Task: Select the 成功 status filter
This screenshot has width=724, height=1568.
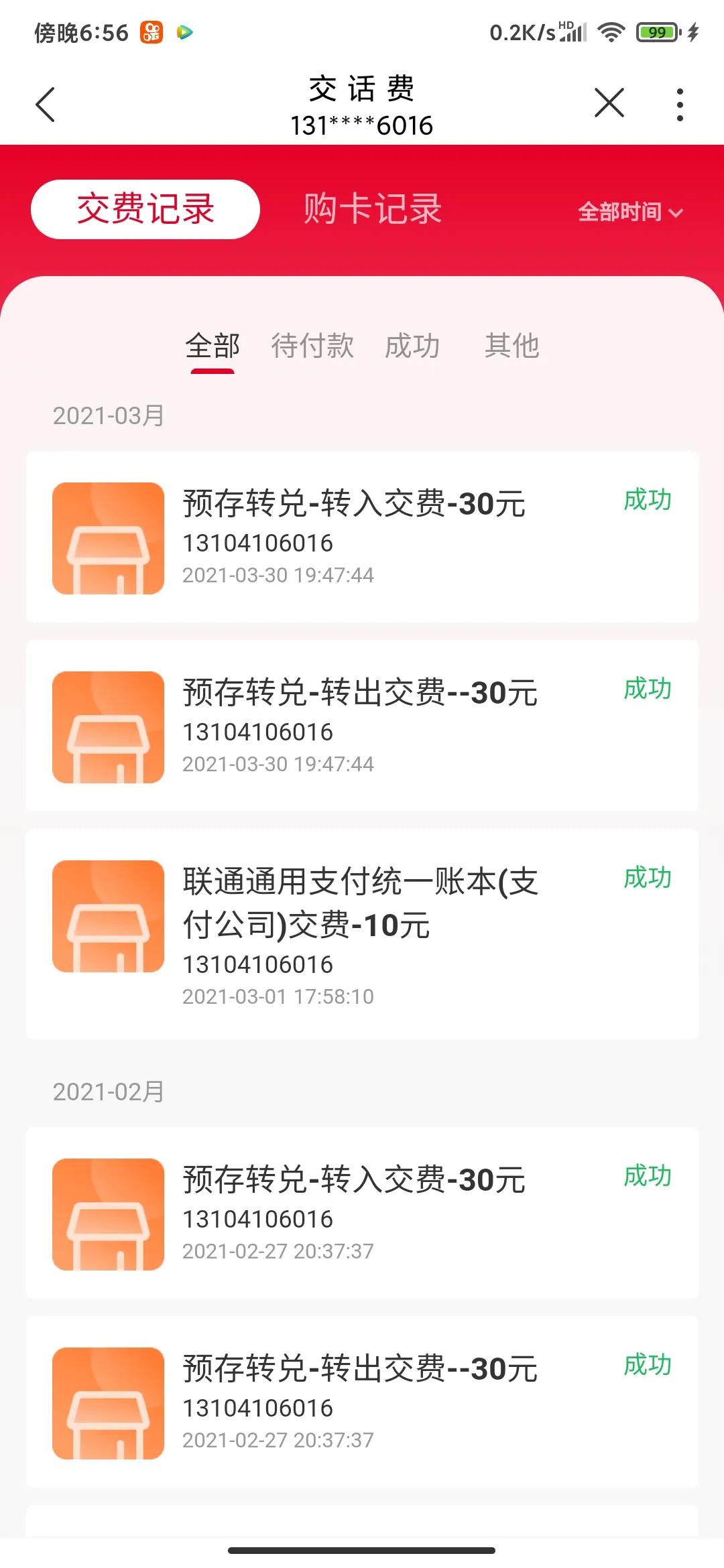Action: click(x=412, y=346)
